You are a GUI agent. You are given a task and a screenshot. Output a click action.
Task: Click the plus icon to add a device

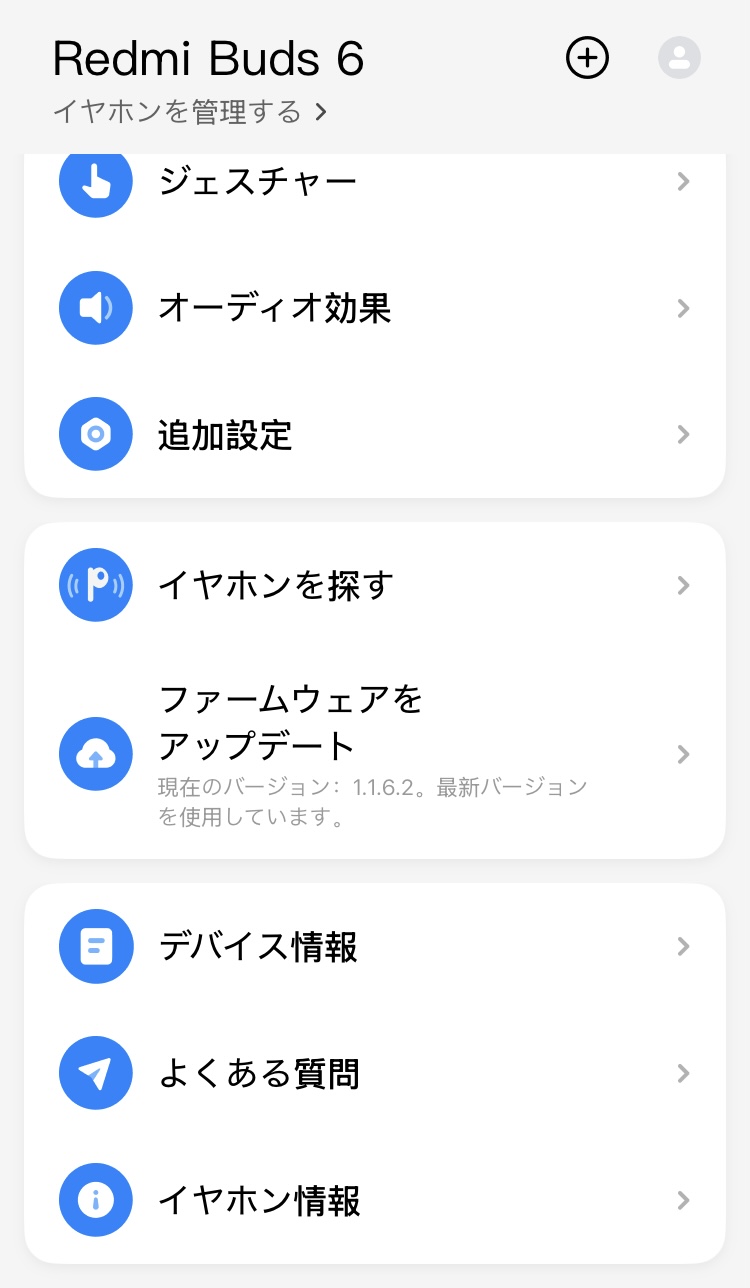pyautogui.click(x=587, y=57)
